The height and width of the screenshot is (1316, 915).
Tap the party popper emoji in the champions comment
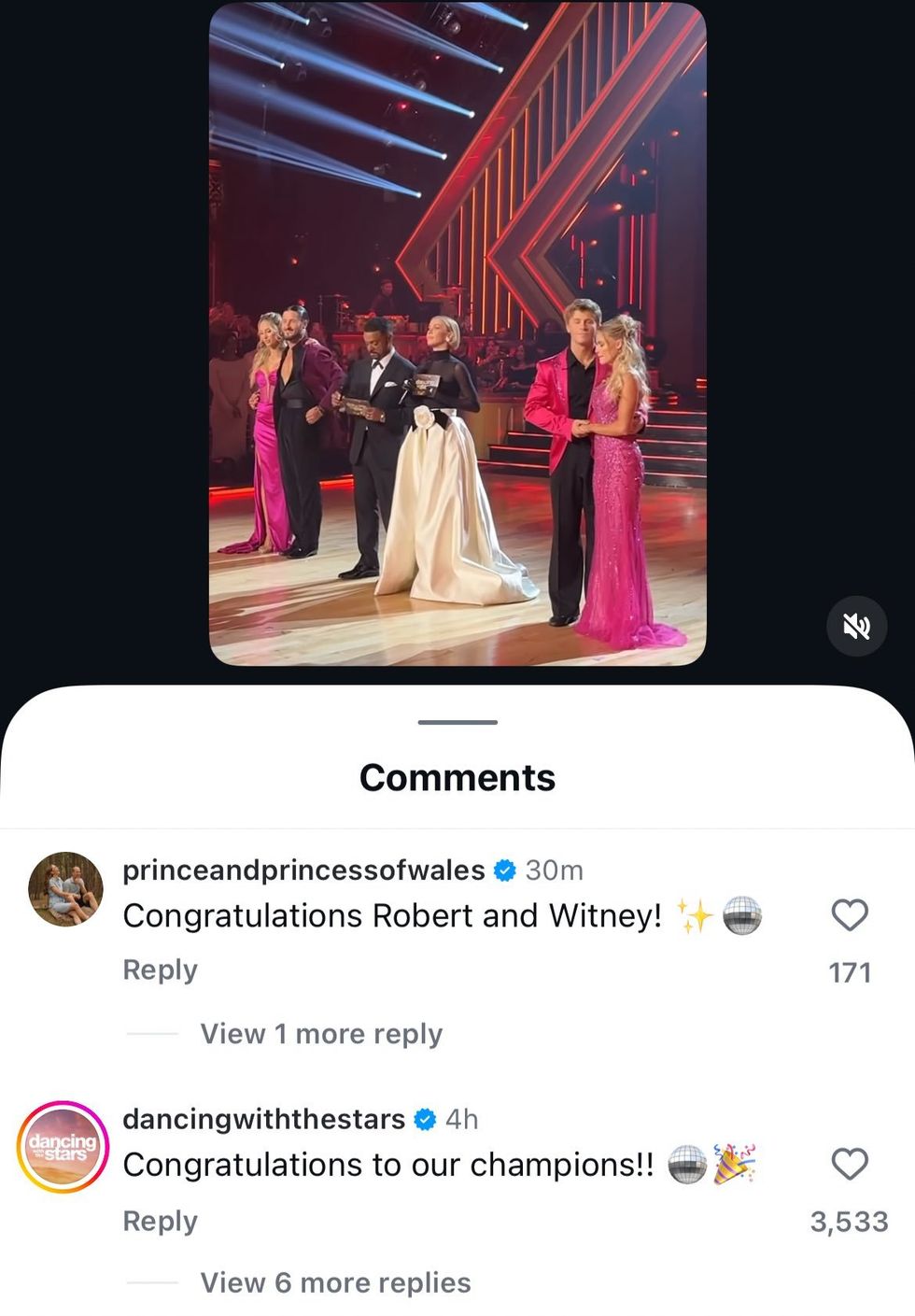(x=733, y=1164)
